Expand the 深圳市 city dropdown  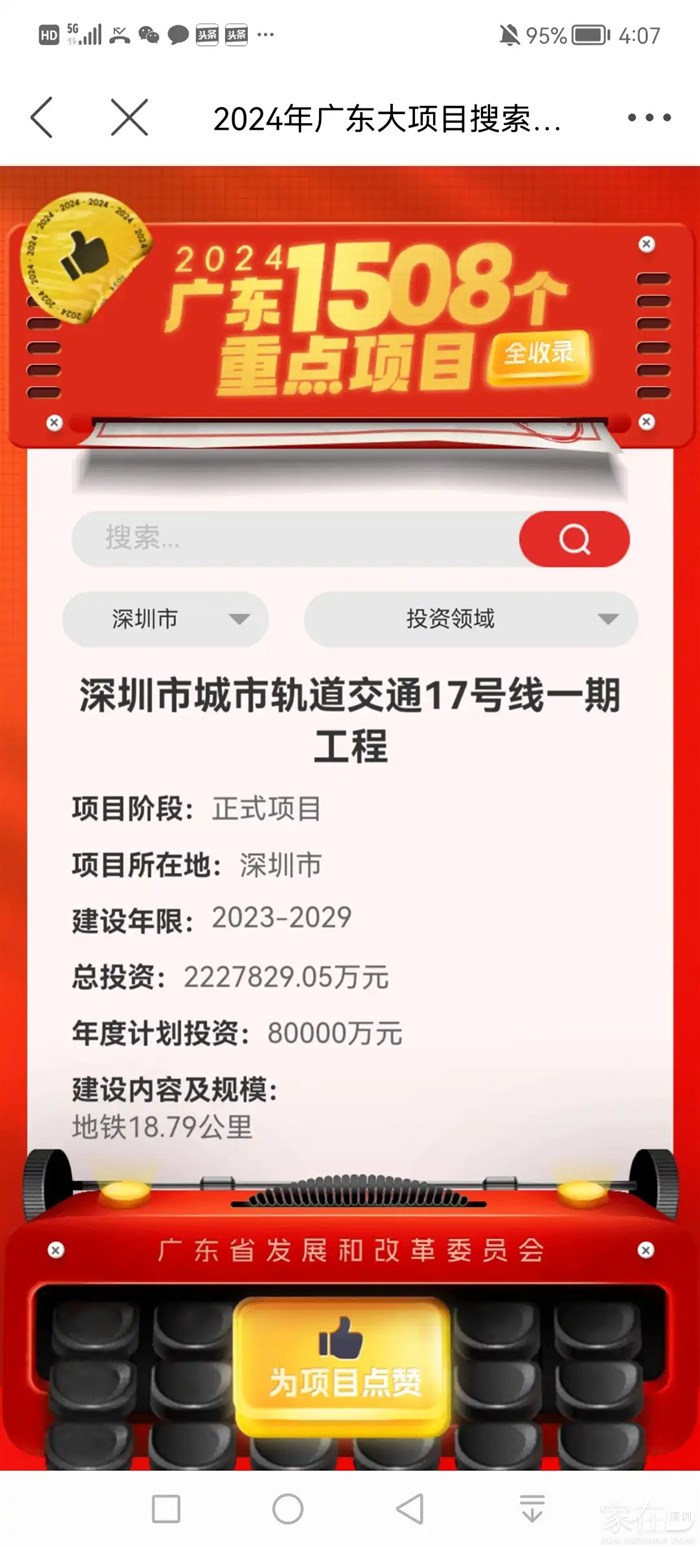click(x=166, y=619)
